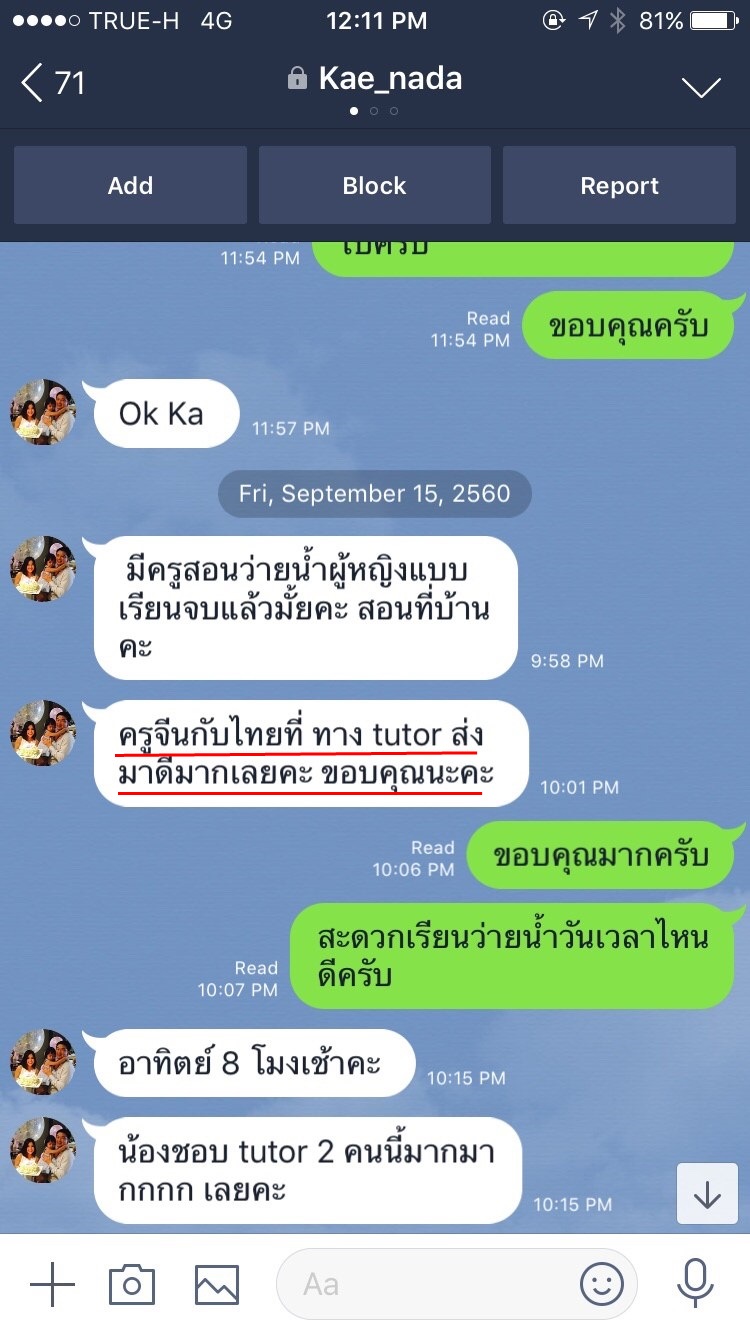Record a voice message with microphone
The height and width of the screenshot is (1334, 750).
pyautogui.click(x=694, y=1284)
